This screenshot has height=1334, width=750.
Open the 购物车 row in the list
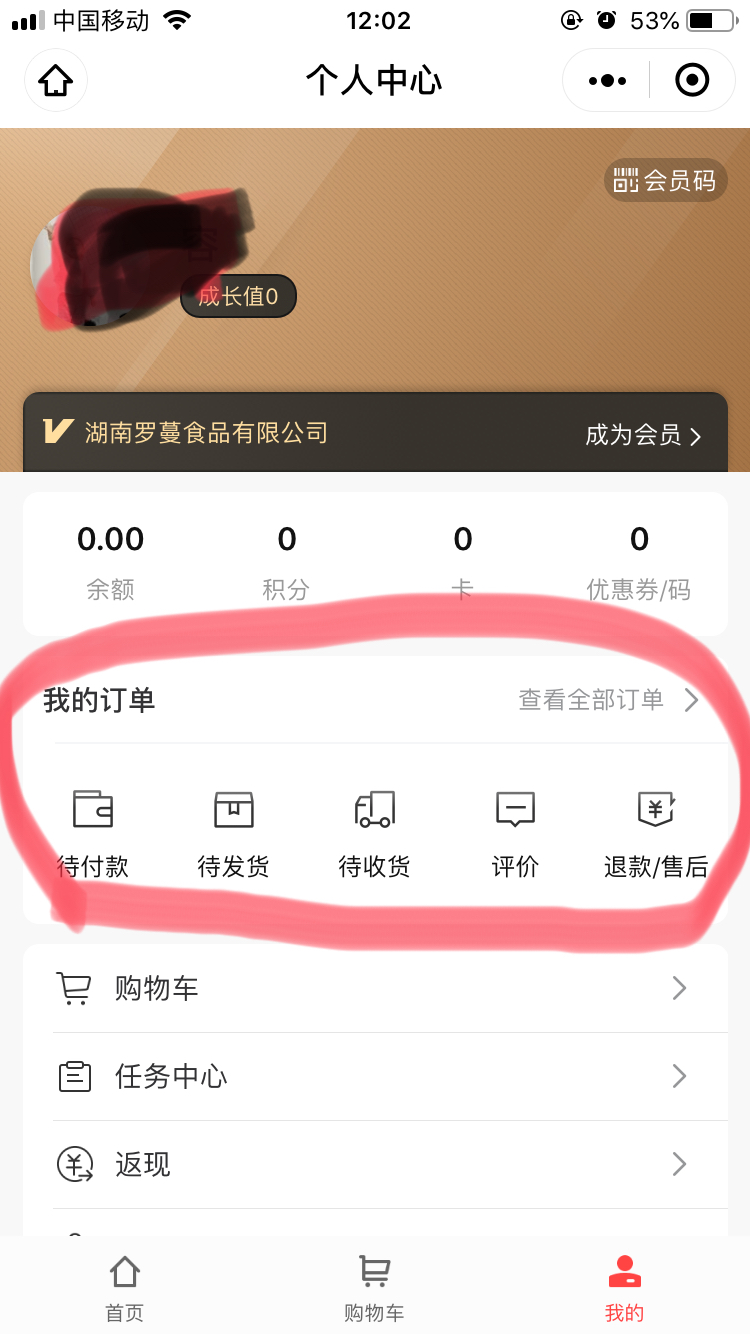375,989
